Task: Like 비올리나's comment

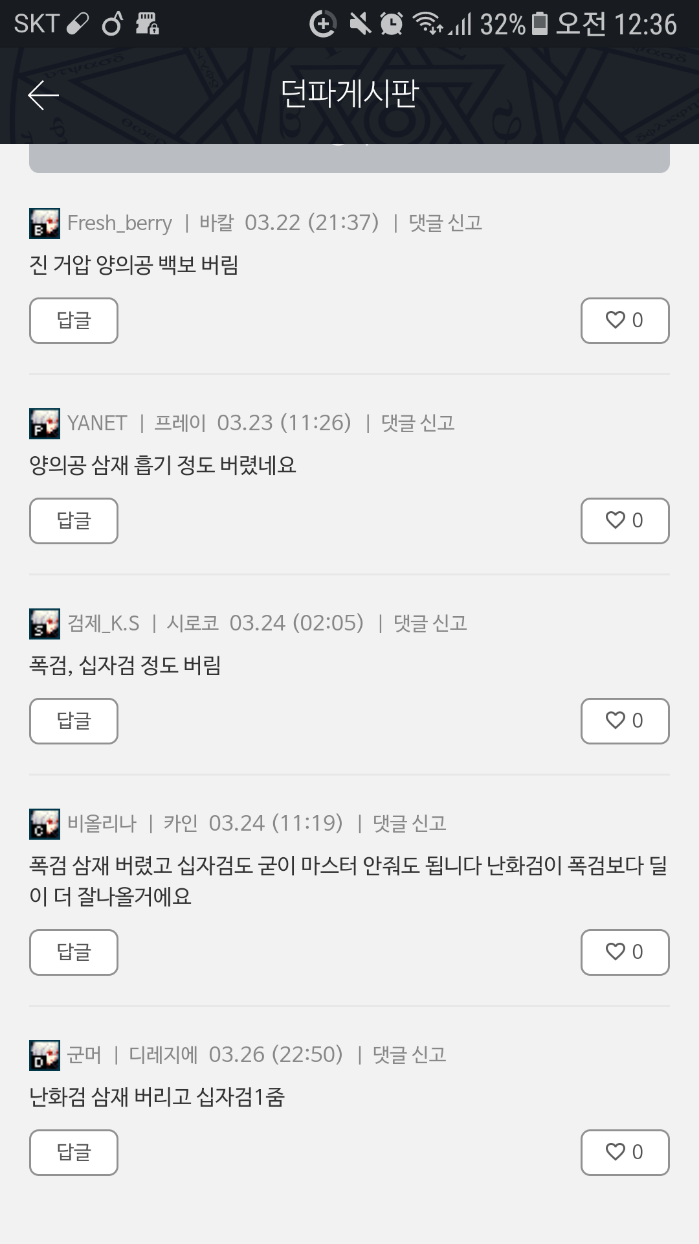Action: click(x=625, y=951)
